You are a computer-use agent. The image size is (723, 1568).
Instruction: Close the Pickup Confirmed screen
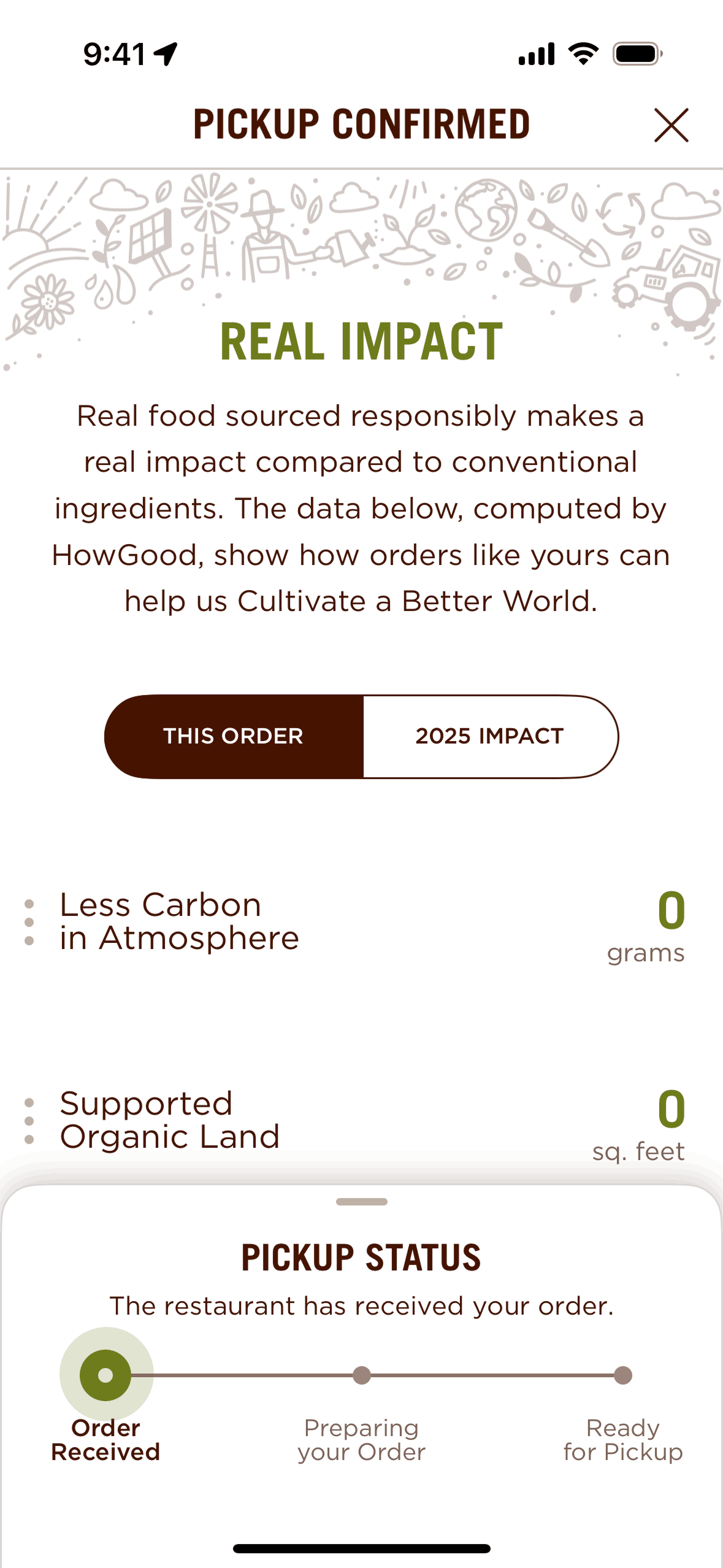(671, 125)
